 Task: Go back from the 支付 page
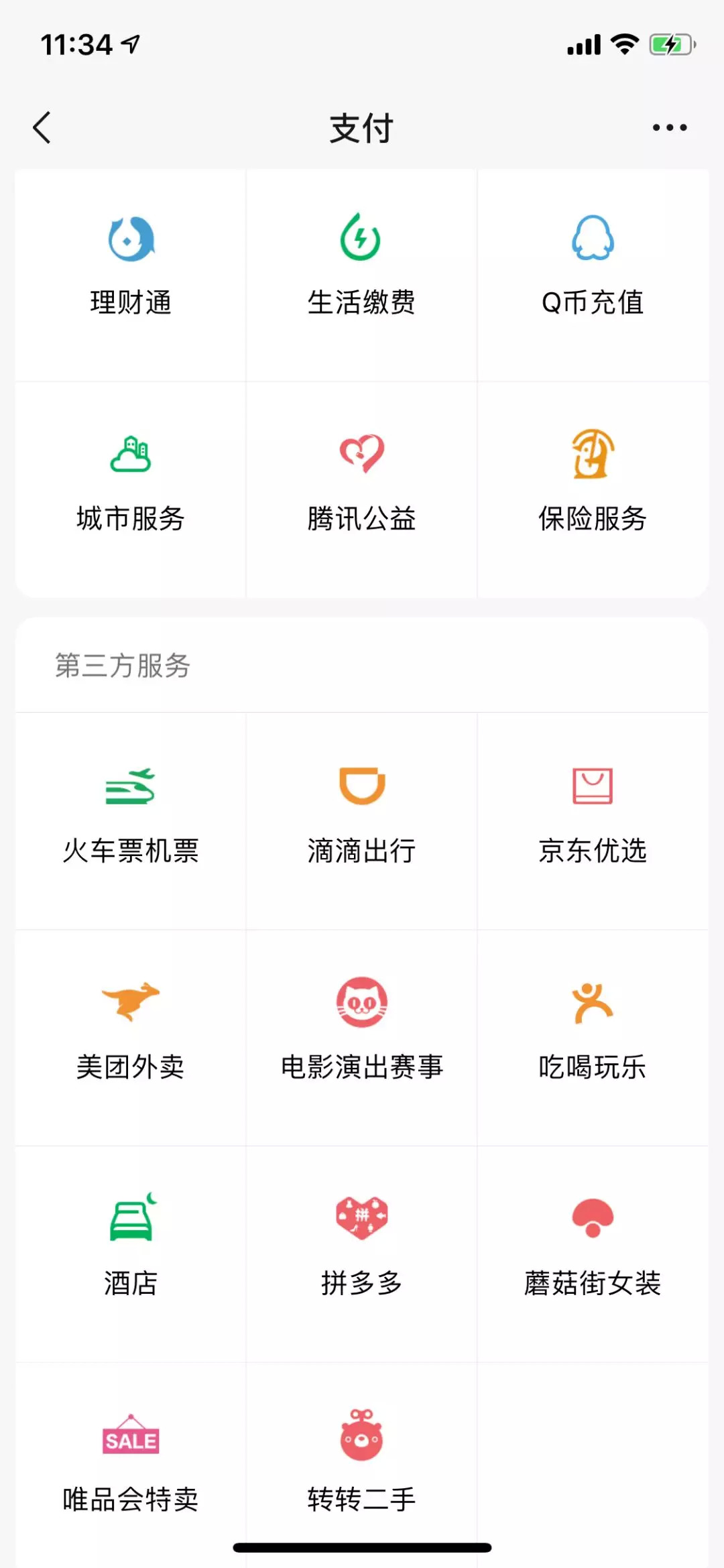click(x=42, y=127)
